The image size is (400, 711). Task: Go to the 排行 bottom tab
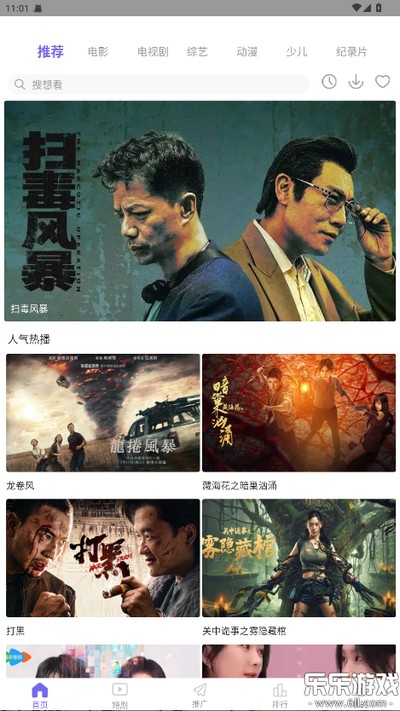280,696
